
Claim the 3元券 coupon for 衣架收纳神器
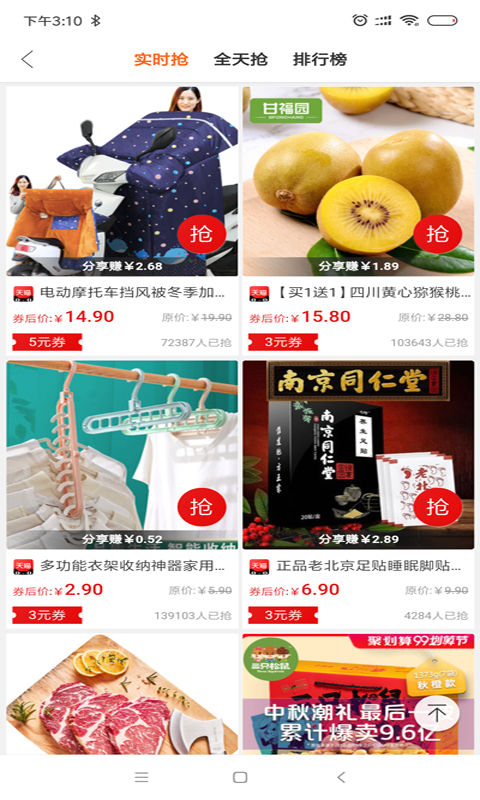(47, 615)
